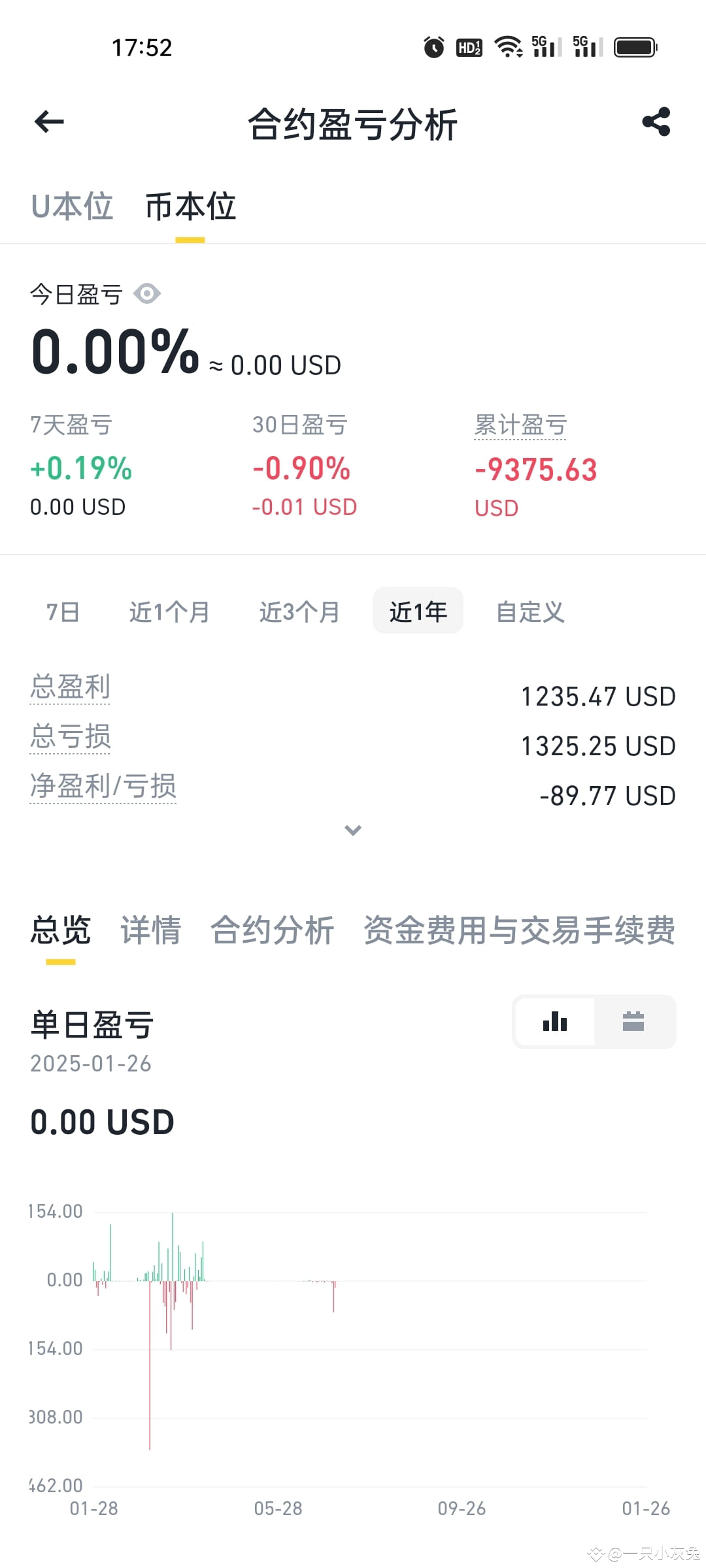Share the futures PnL analysis
This screenshot has height=1568, width=706.
[656, 122]
